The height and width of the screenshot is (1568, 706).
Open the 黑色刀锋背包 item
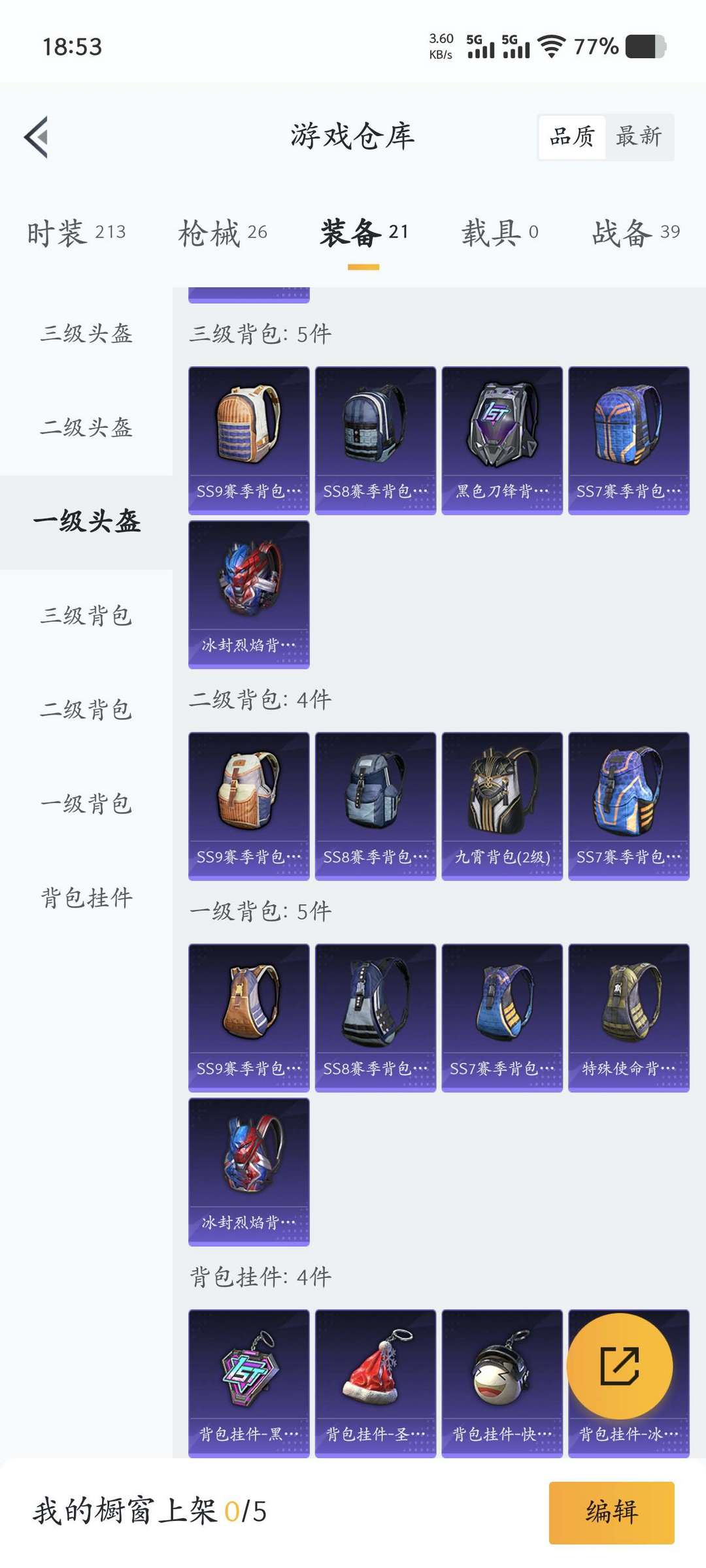click(502, 440)
